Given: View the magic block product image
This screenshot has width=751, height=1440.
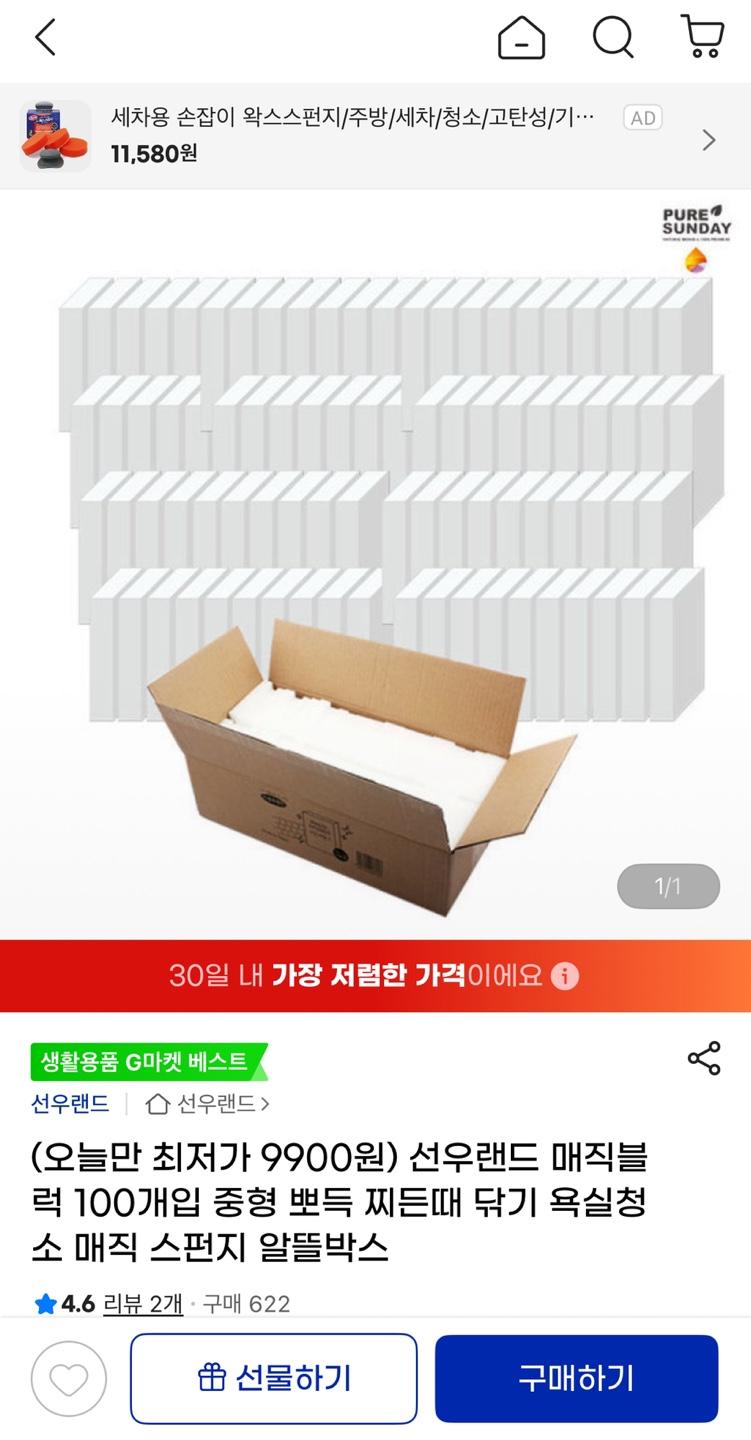Looking at the screenshot, I should tap(375, 560).
